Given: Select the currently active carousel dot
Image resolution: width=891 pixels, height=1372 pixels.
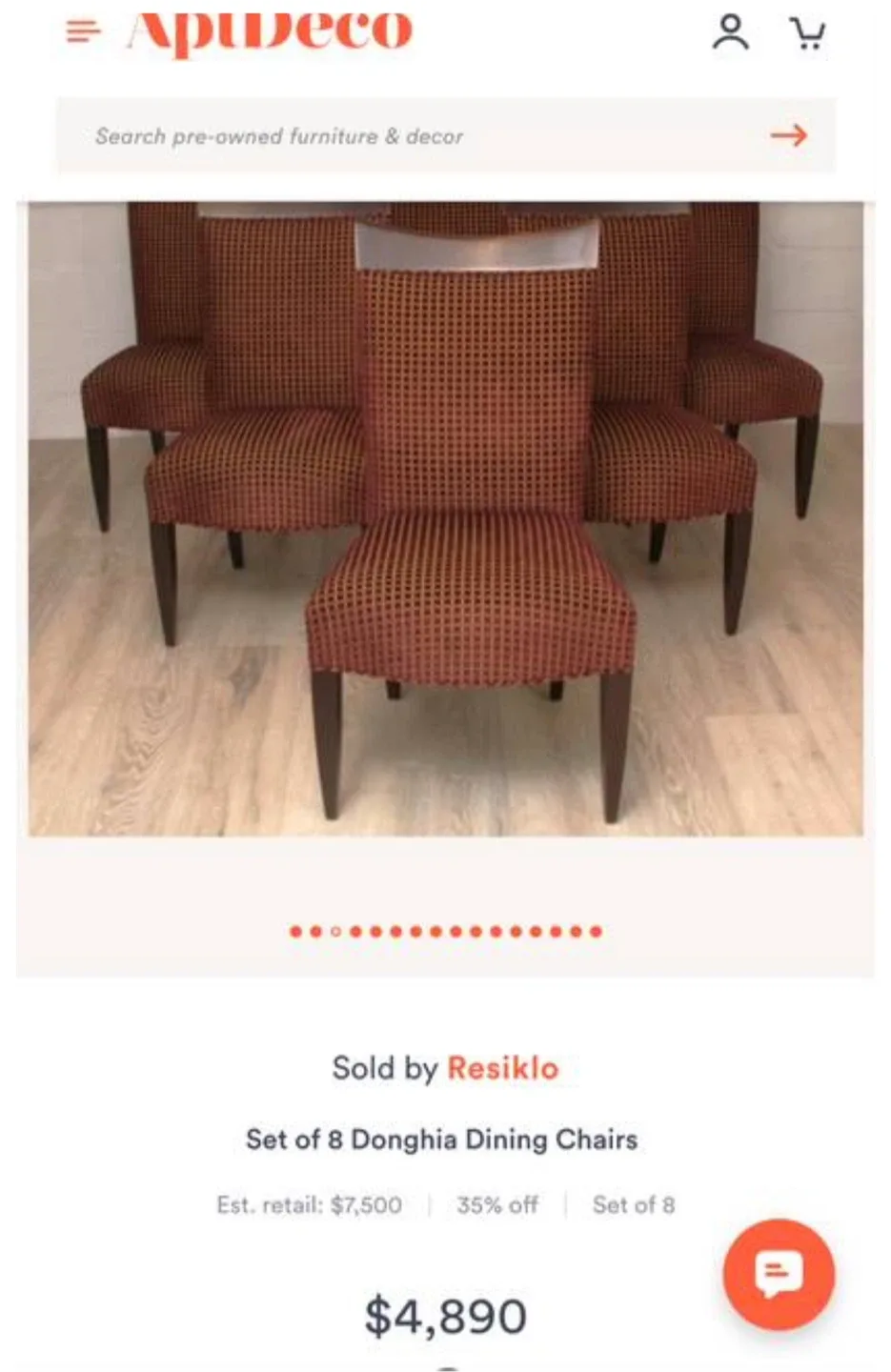Looking at the screenshot, I should click(x=335, y=932).
